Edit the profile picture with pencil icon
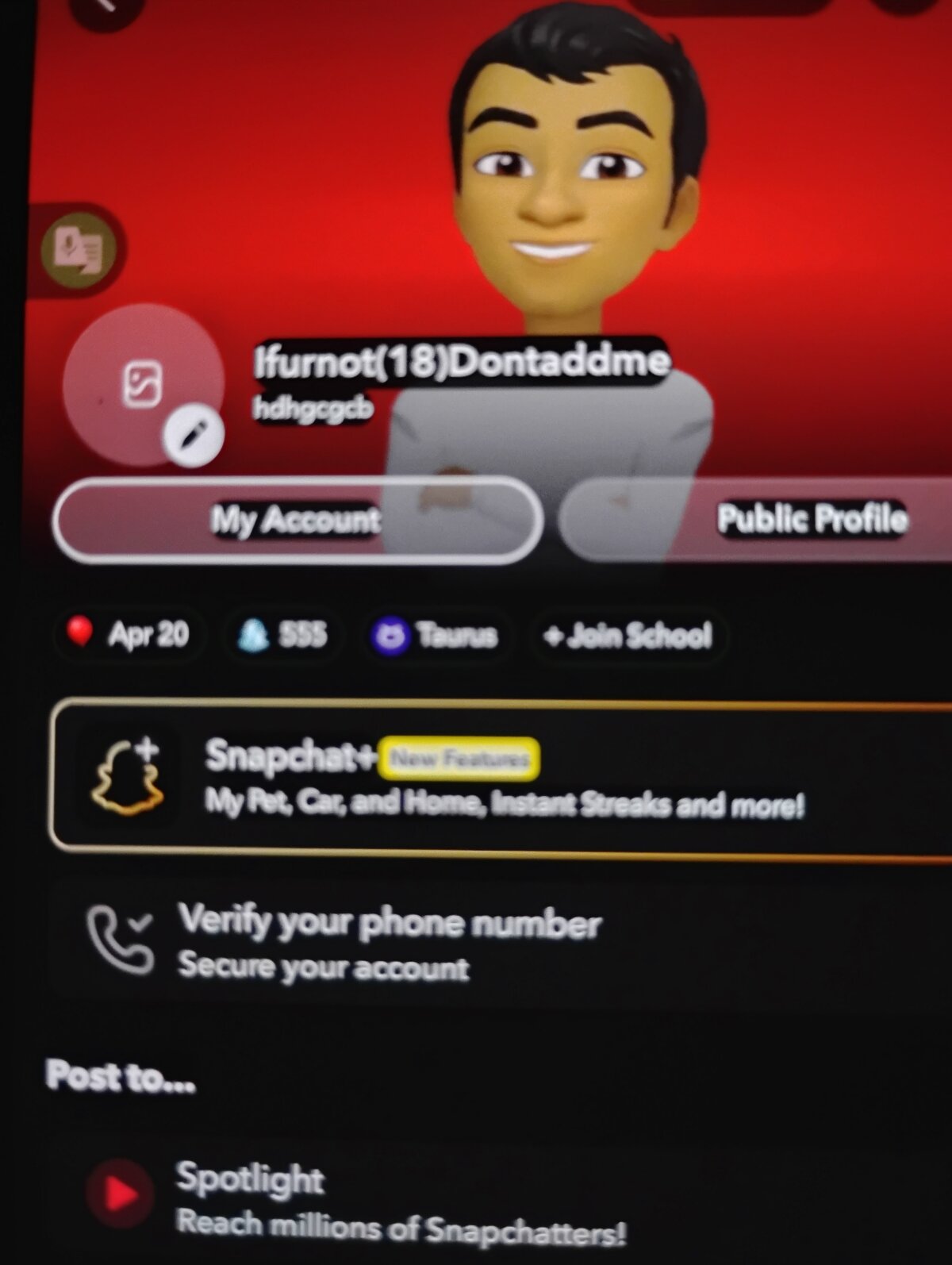952x1265 pixels. 193,433
